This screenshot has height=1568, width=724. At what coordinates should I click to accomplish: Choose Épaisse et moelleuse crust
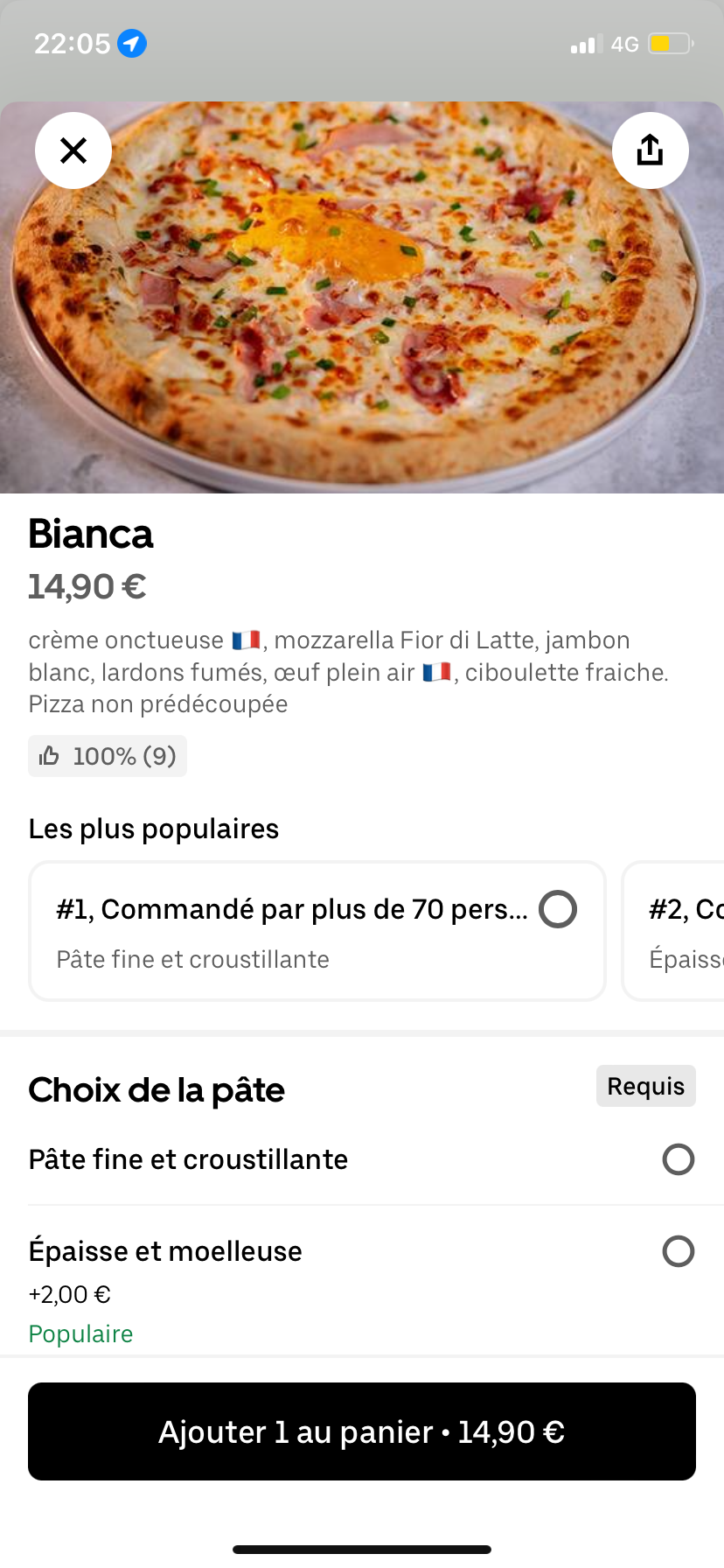tap(678, 1251)
